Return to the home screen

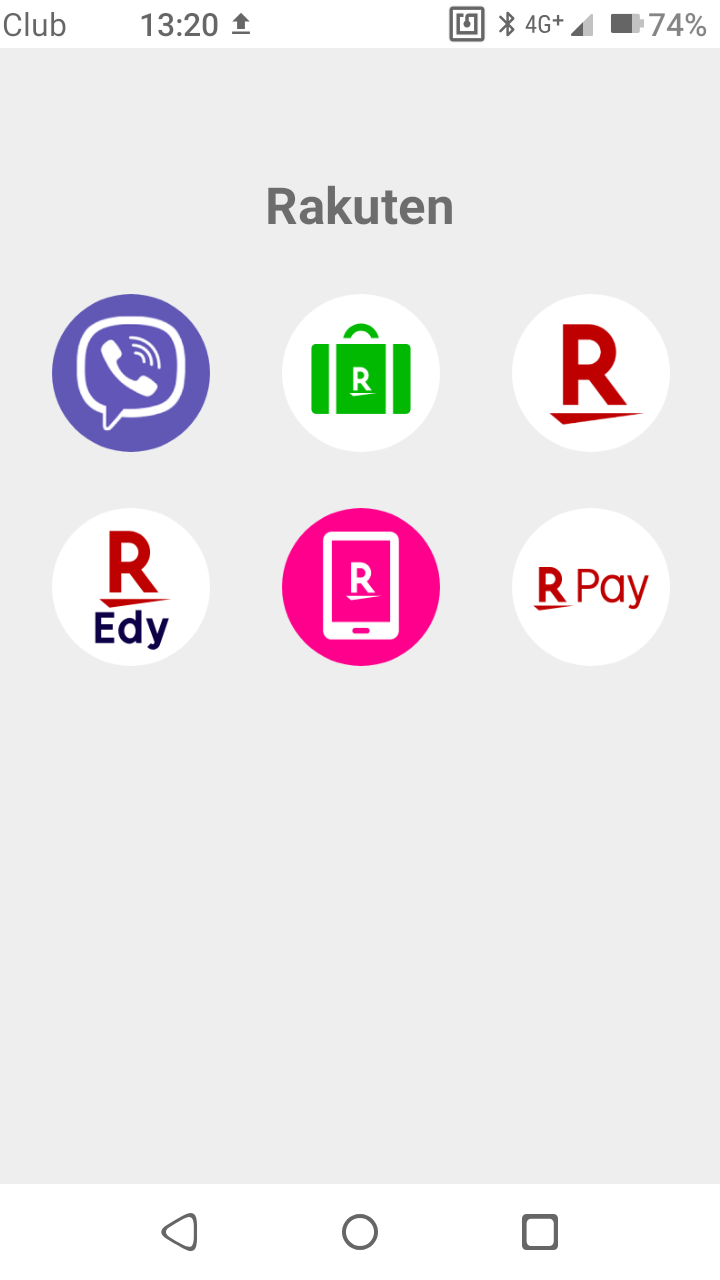pyautogui.click(x=360, y=1232)
